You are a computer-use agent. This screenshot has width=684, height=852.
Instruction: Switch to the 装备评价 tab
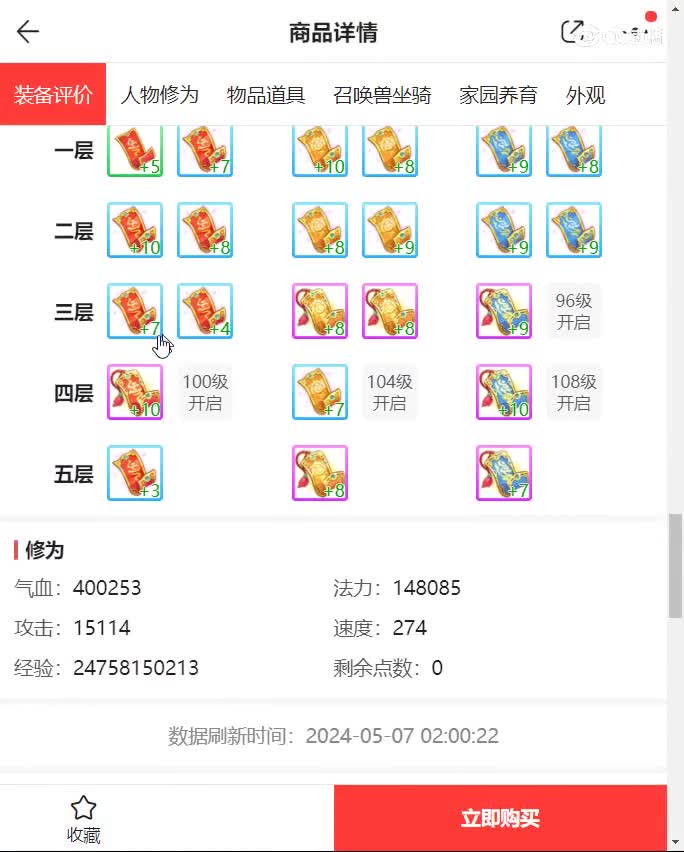[53, 95]
